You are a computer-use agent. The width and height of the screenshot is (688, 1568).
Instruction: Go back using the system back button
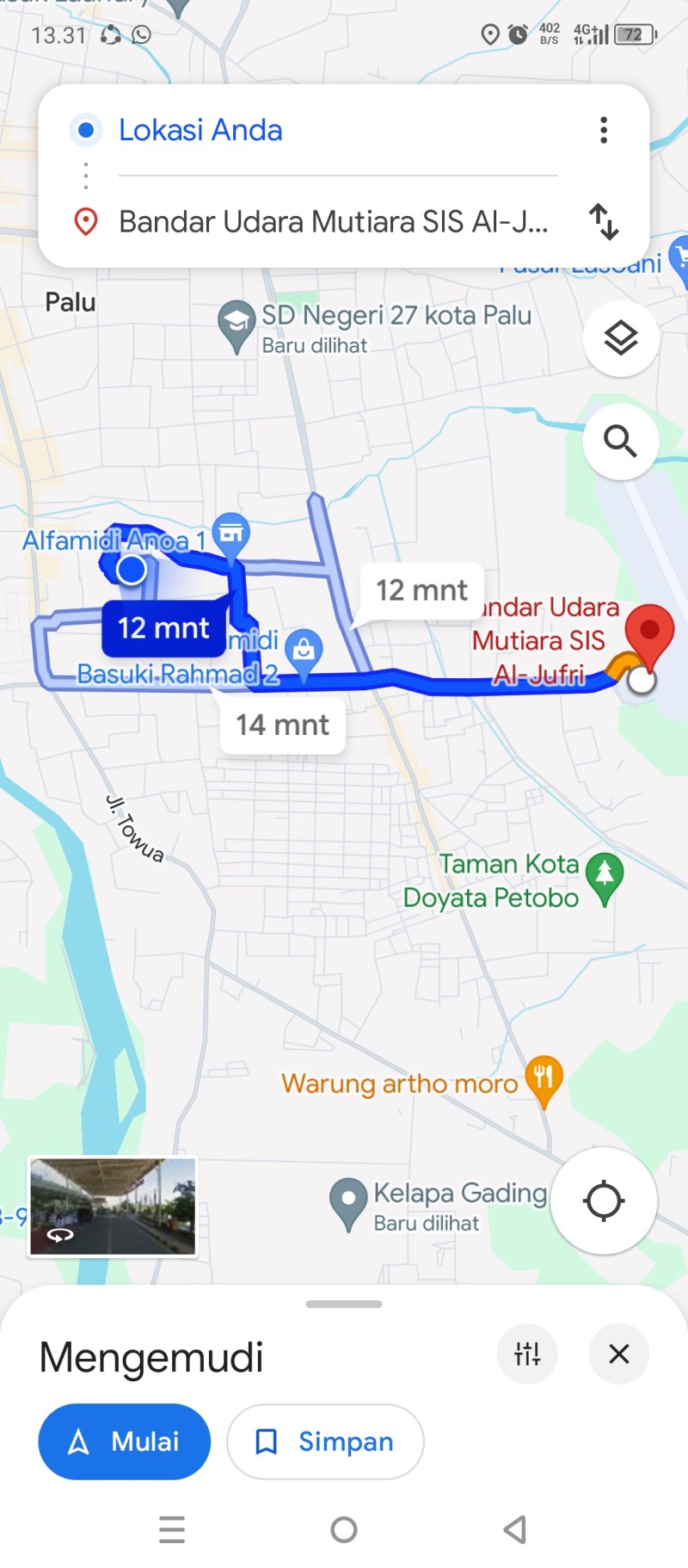(x=515, y=1529)
